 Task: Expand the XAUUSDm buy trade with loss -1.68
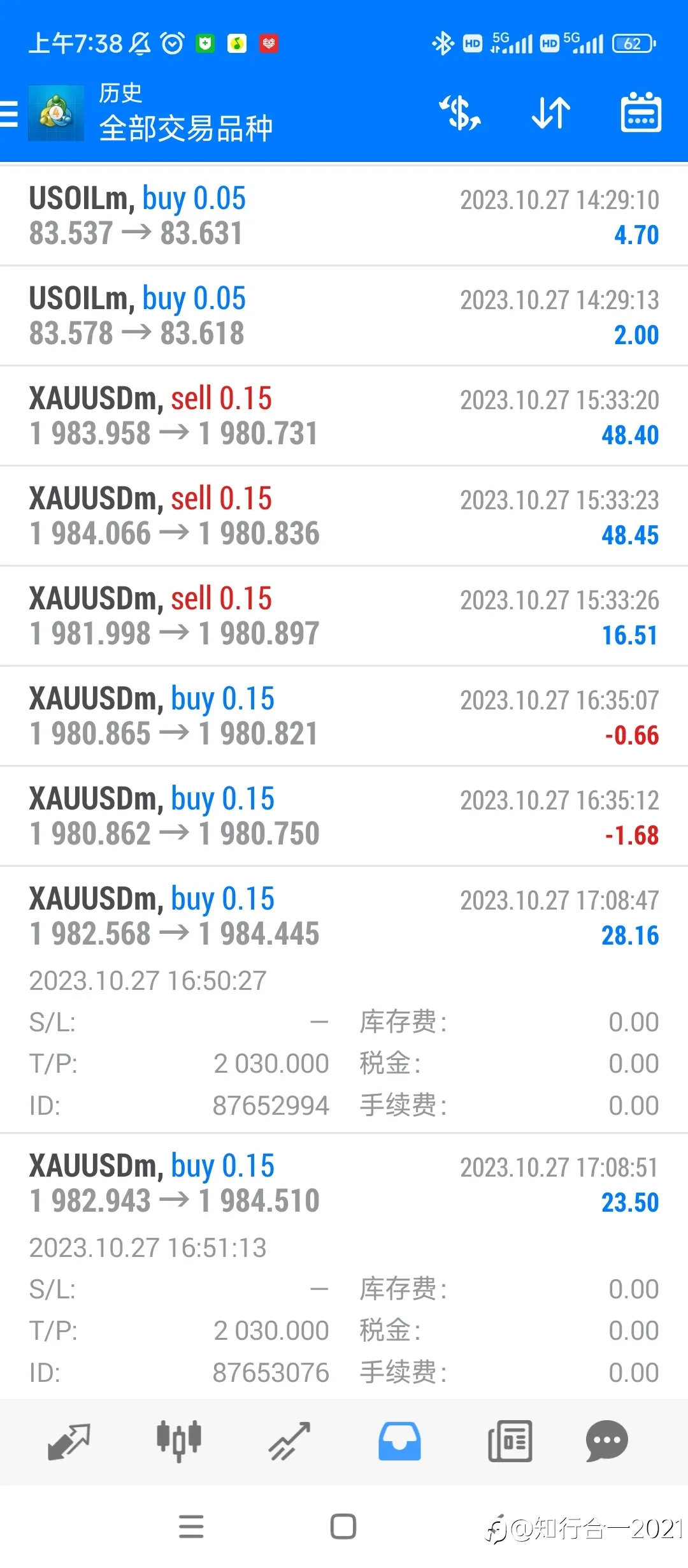[344, 817]
